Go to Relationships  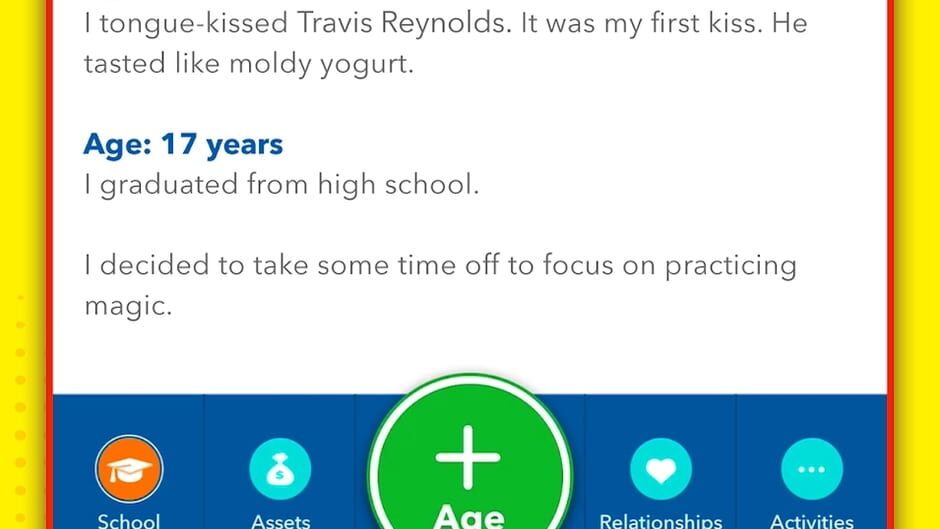660,470
